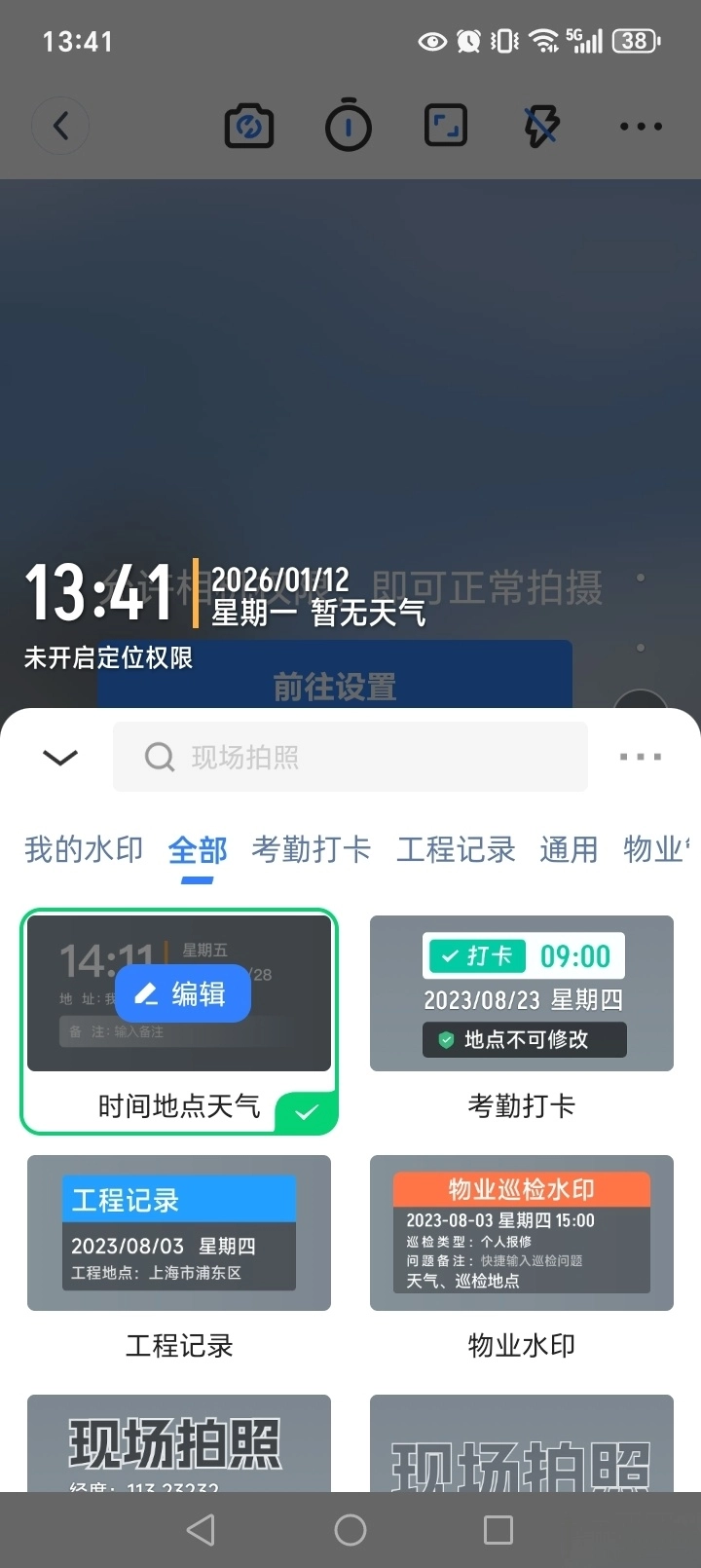Screen dimensions: 701x1568
Task: Change the aspect ratio frame icon
Action: coord(446,126)
